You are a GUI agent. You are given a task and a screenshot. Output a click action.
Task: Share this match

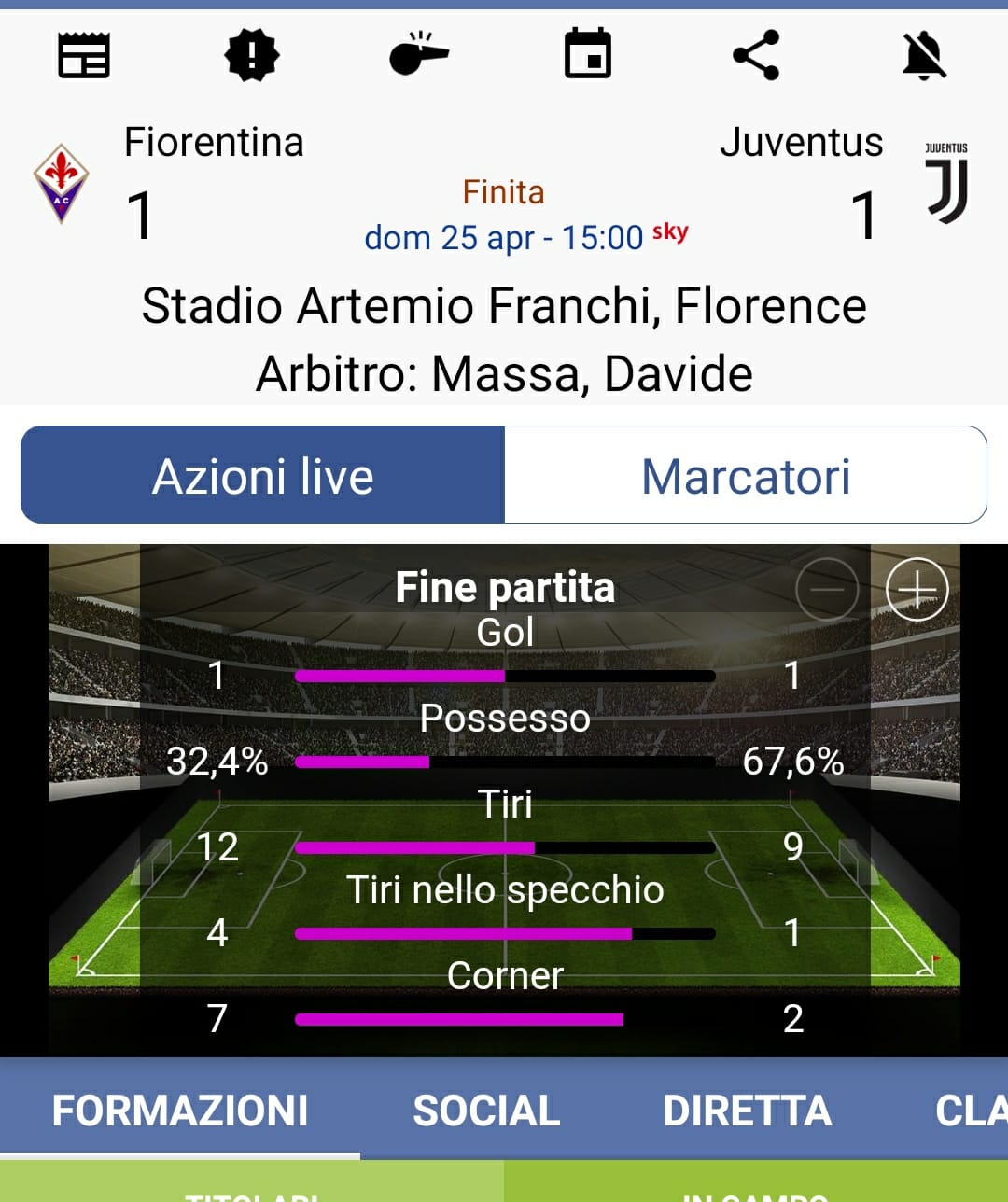coord(756,55)
